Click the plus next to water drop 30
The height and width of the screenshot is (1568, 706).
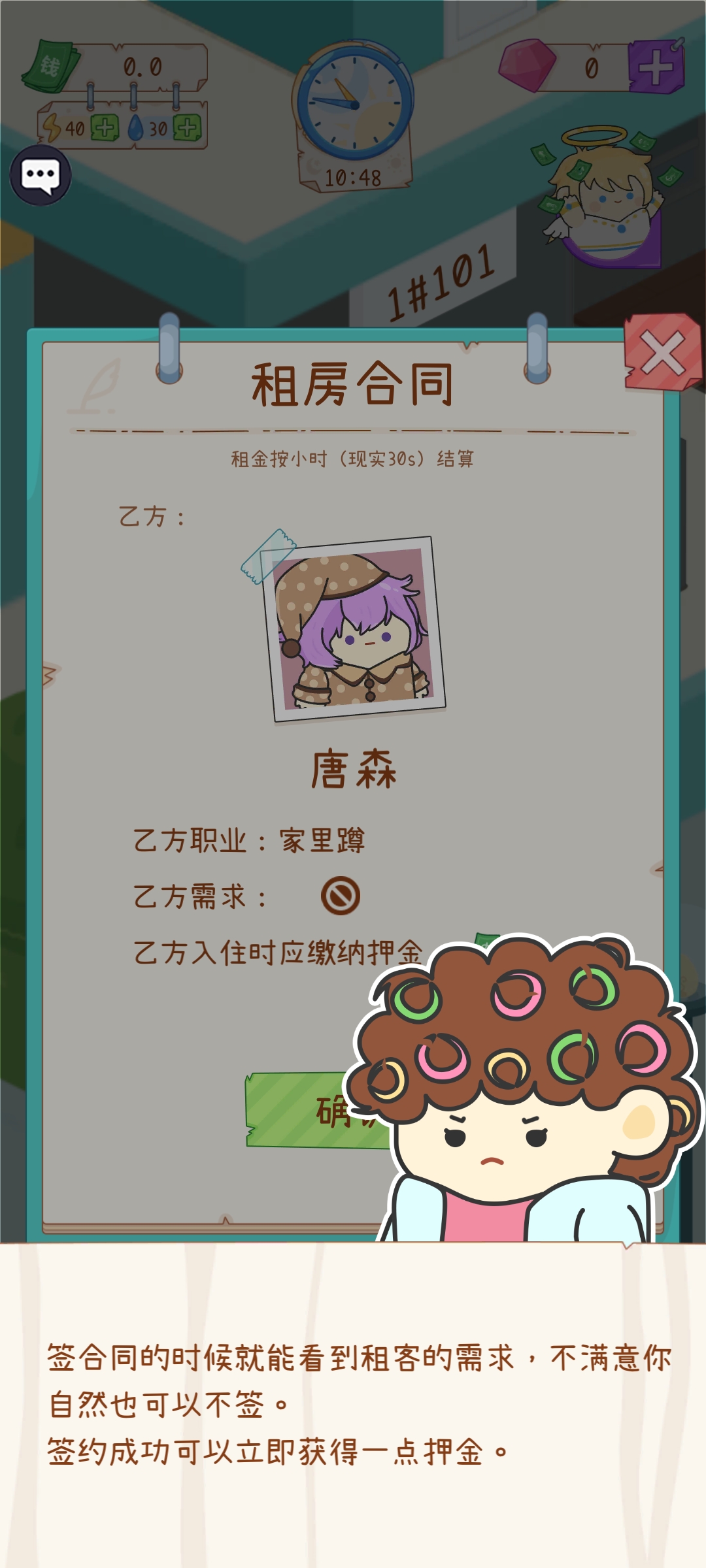pyautogui.click(x=187, y=128)
